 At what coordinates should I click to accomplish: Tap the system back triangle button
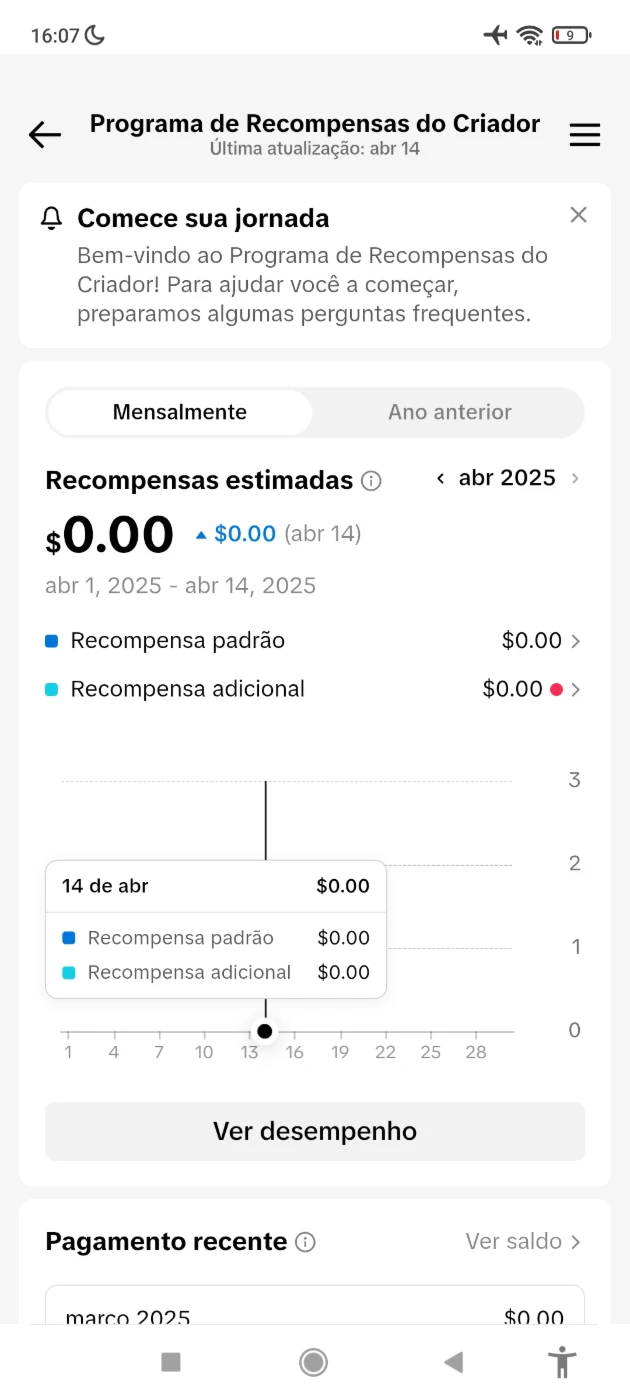[x=454, y=1362]
